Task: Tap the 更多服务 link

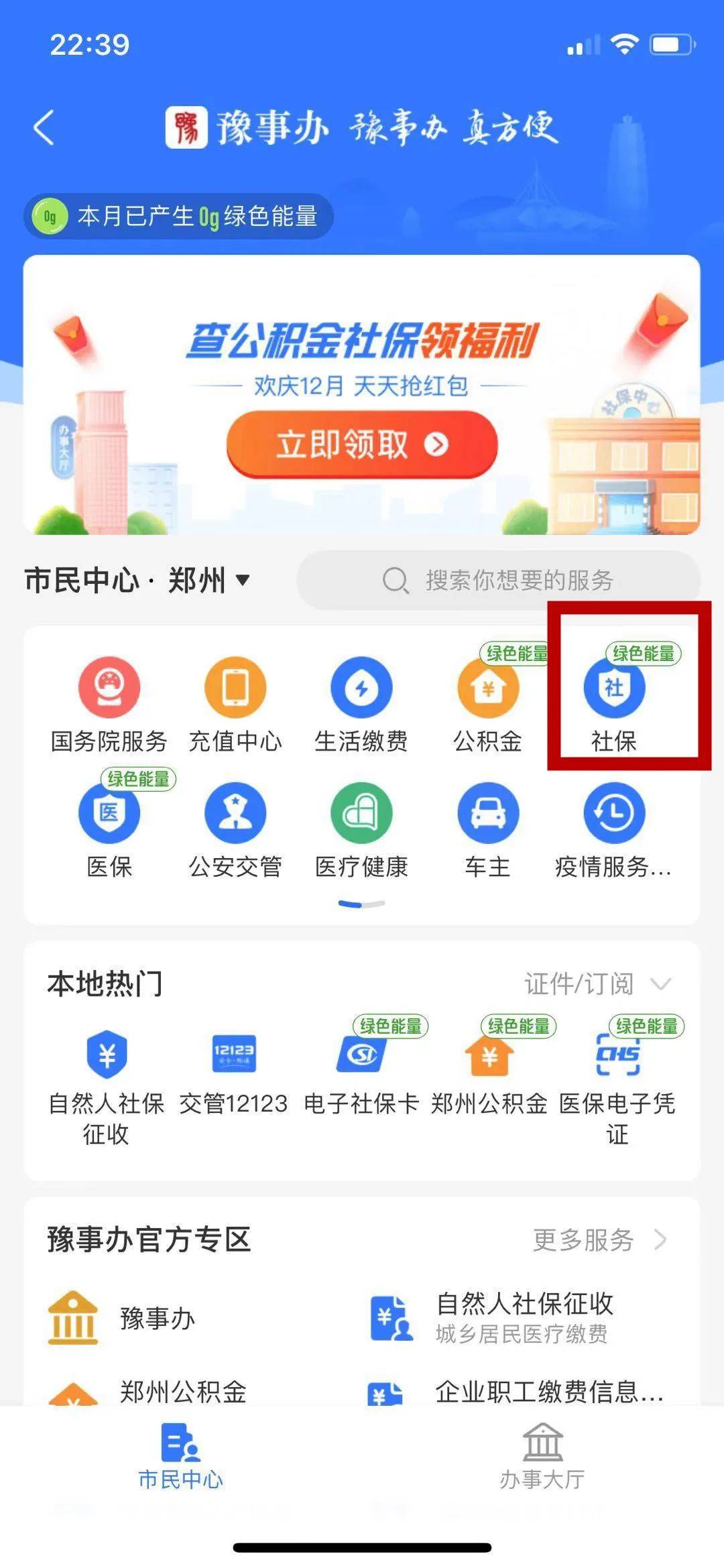Action: (600, 1240)
